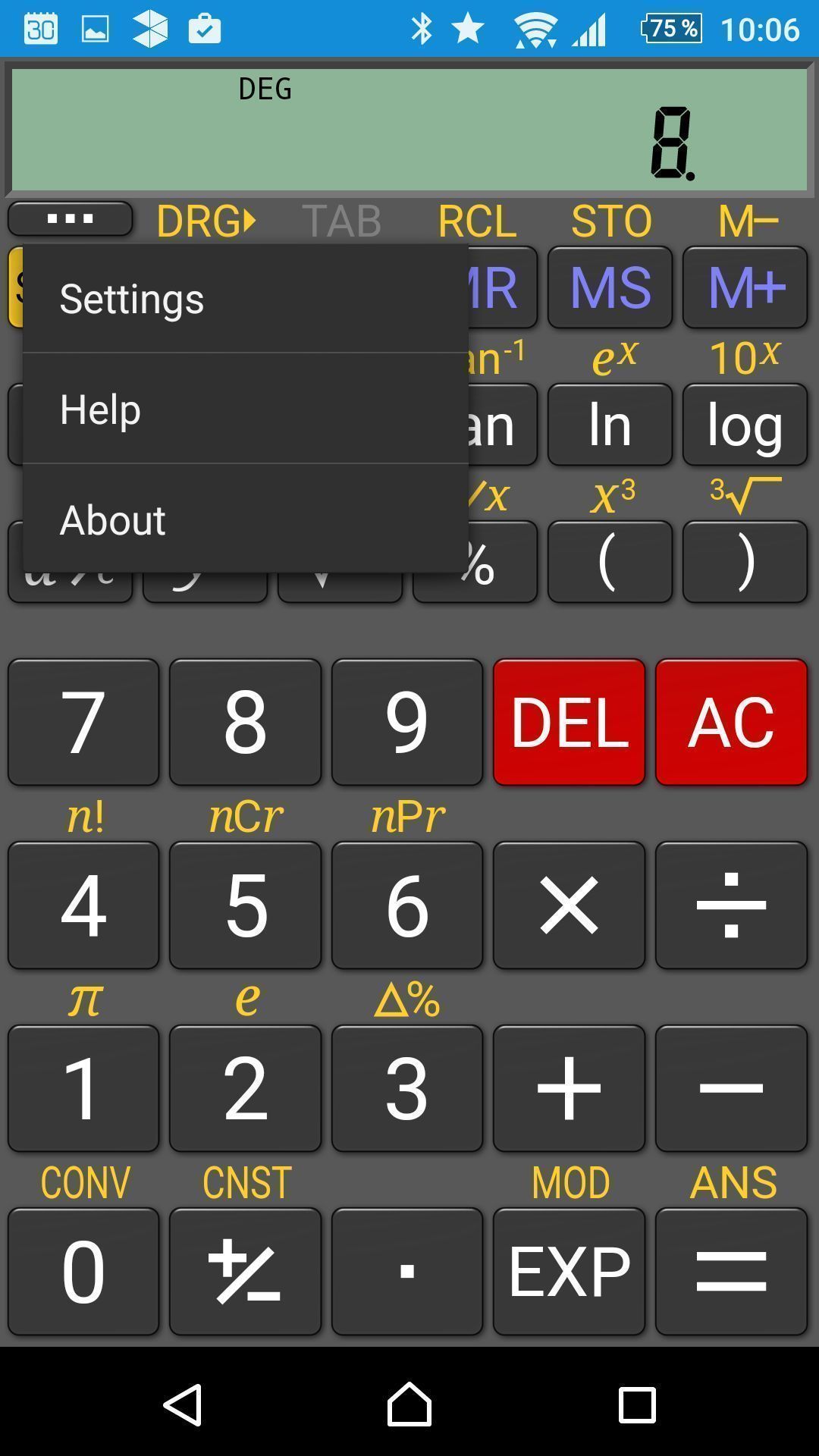Go back using system navigation
Image resolution: width=819 pixels, height=1456 pixels.
tap(183, 1404)
